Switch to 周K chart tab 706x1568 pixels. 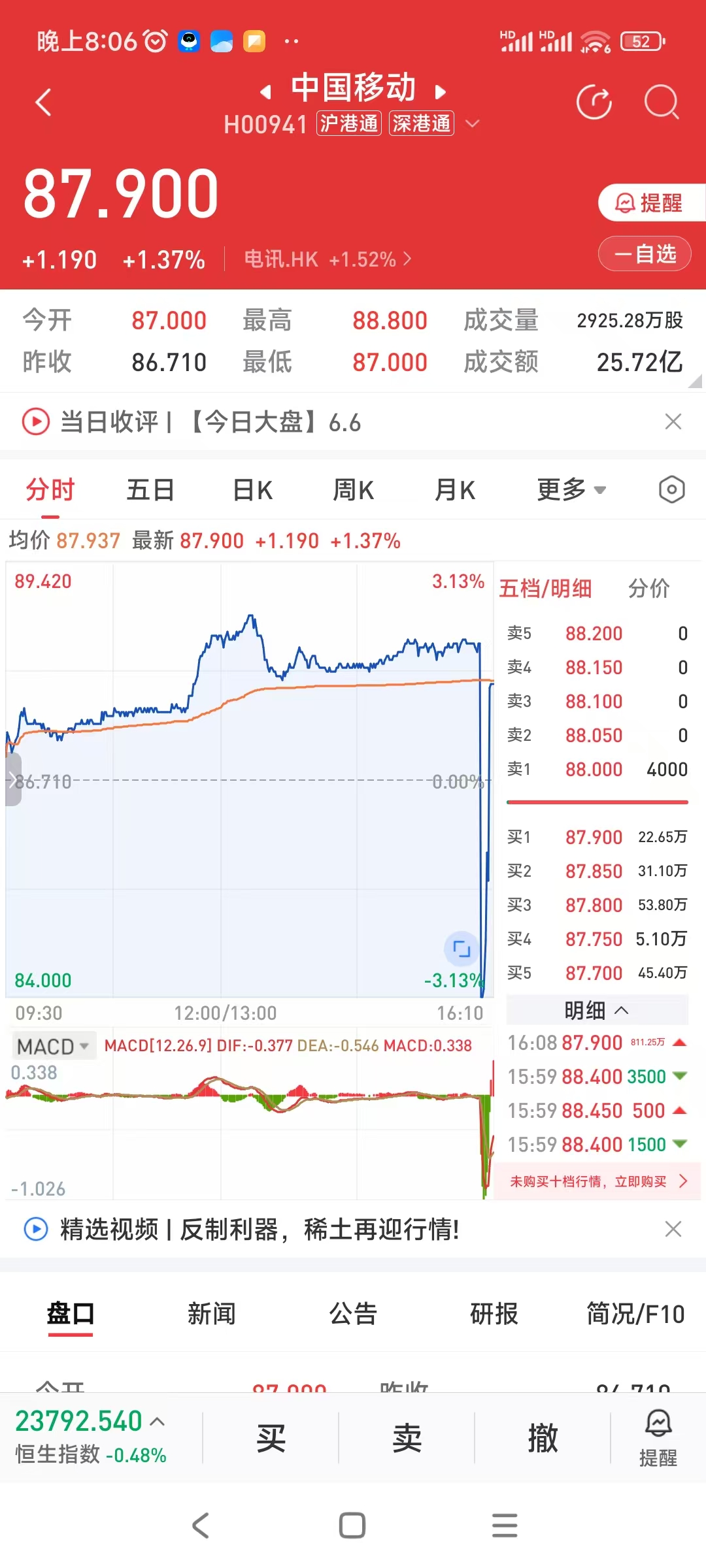(353, 489)
